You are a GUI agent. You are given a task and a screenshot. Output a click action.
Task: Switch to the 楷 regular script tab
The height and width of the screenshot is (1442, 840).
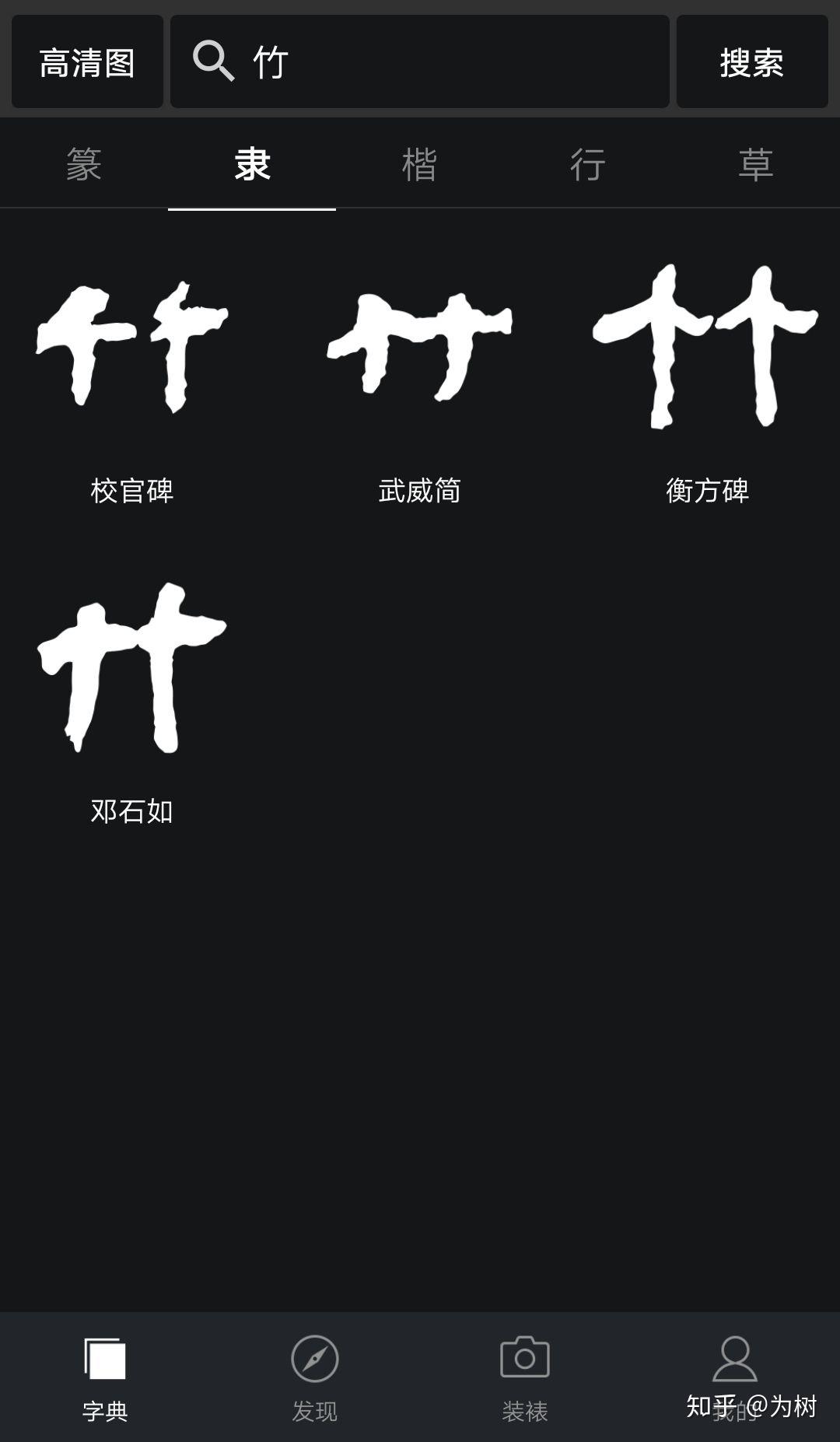pyautogui.click(x=419, y=165)
